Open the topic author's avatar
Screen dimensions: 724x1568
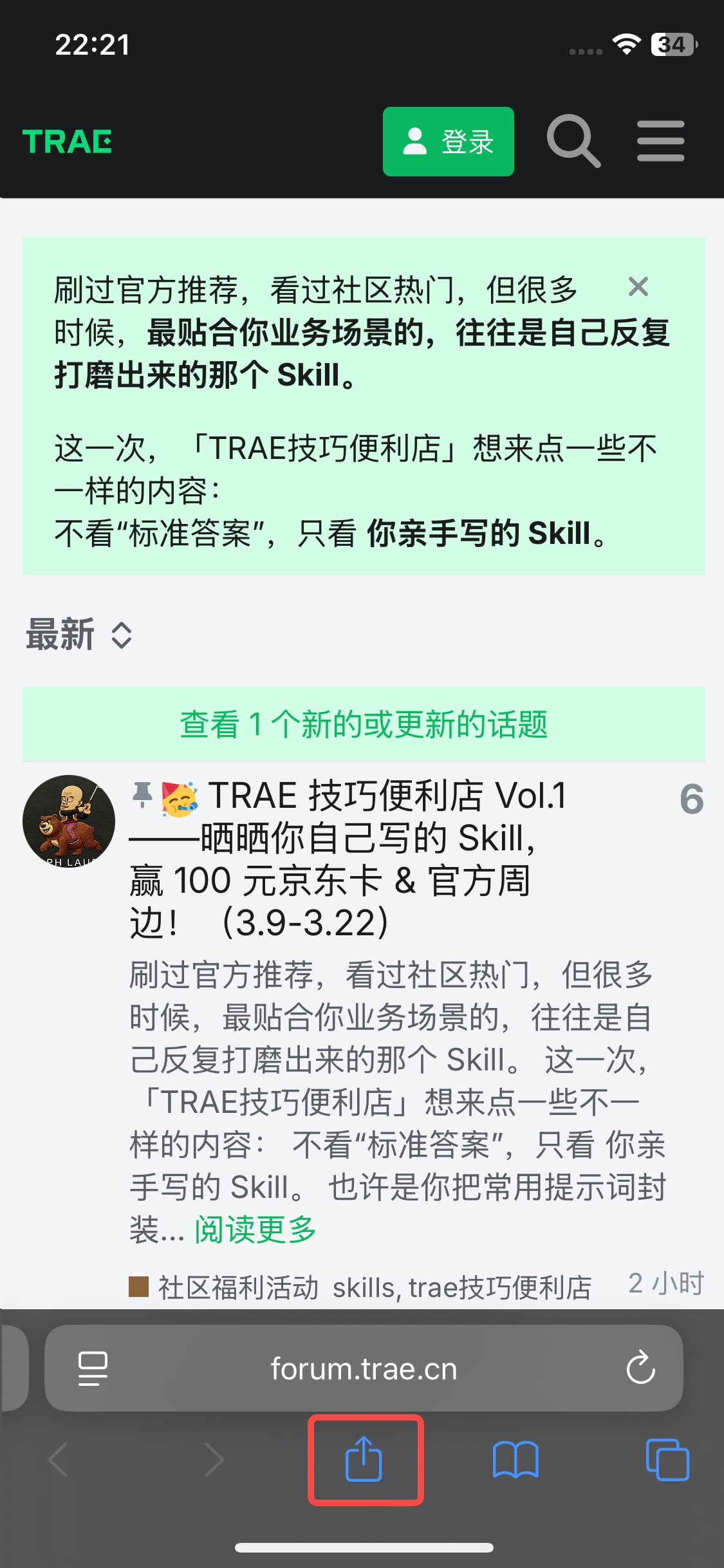click(69, 821)
